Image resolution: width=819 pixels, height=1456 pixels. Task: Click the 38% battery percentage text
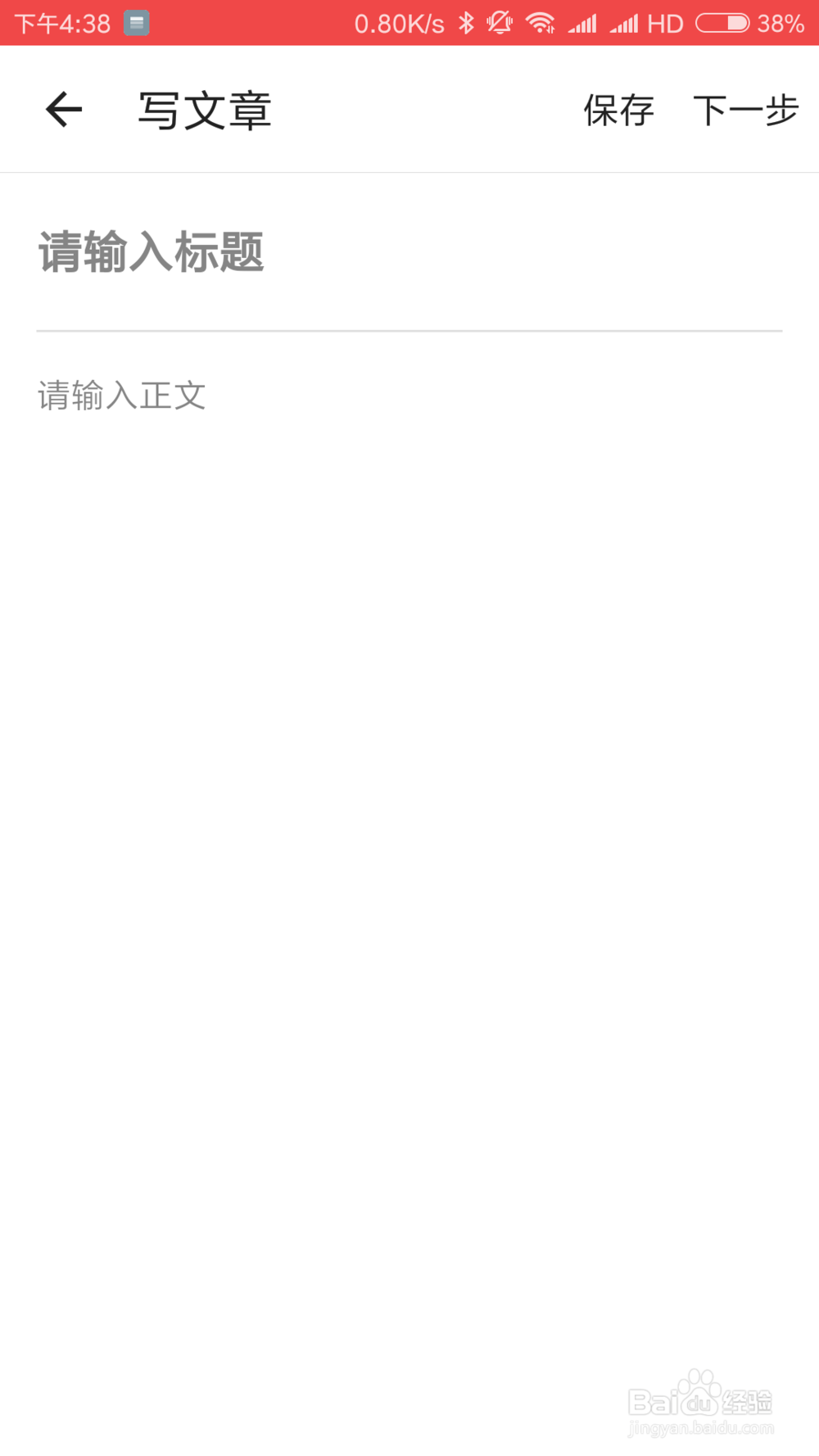[x=781, y=23]
